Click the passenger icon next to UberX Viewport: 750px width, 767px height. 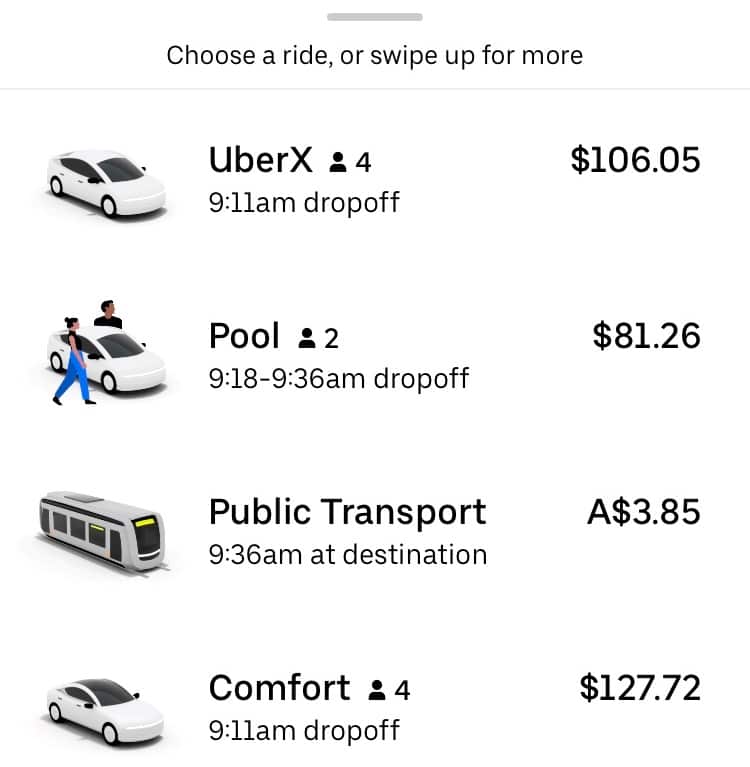click(338, 160)
